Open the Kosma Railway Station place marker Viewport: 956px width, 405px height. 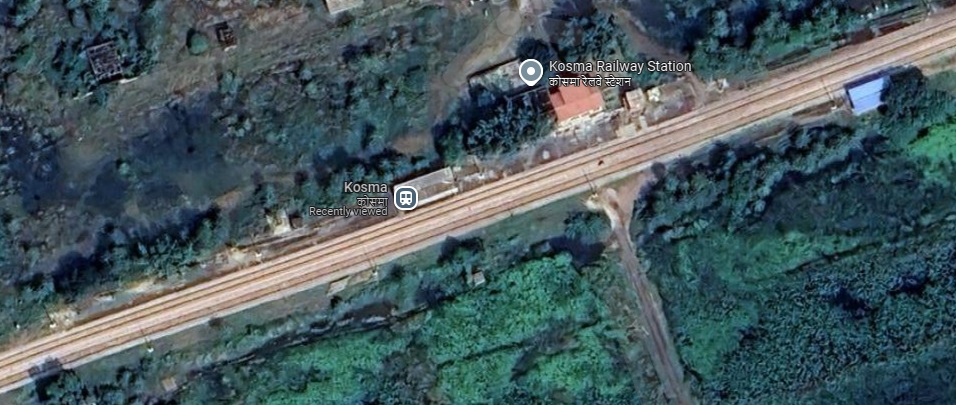point(531,72)
